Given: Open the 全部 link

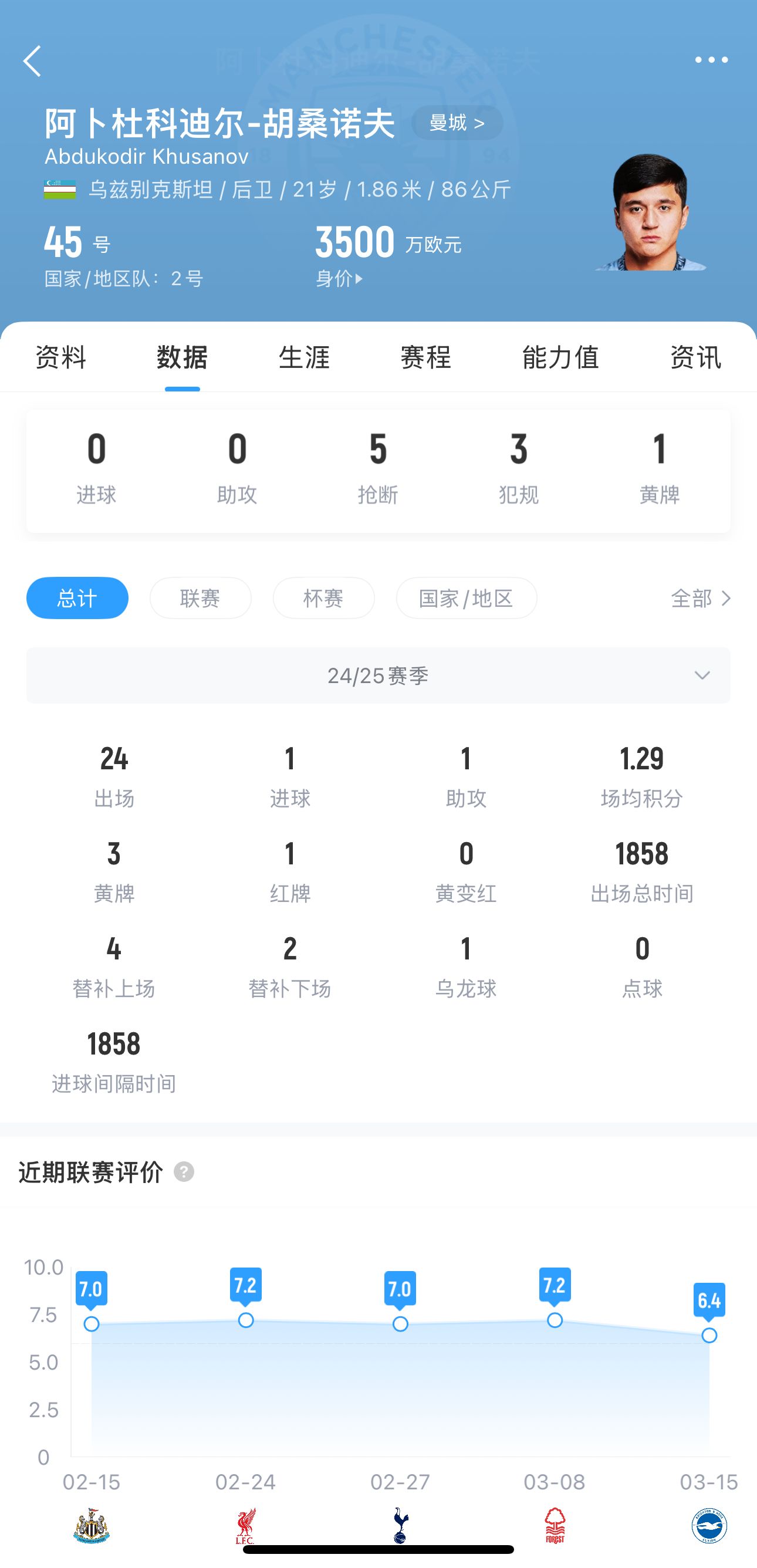Looking at the screenshot, I should pos(700,599).
